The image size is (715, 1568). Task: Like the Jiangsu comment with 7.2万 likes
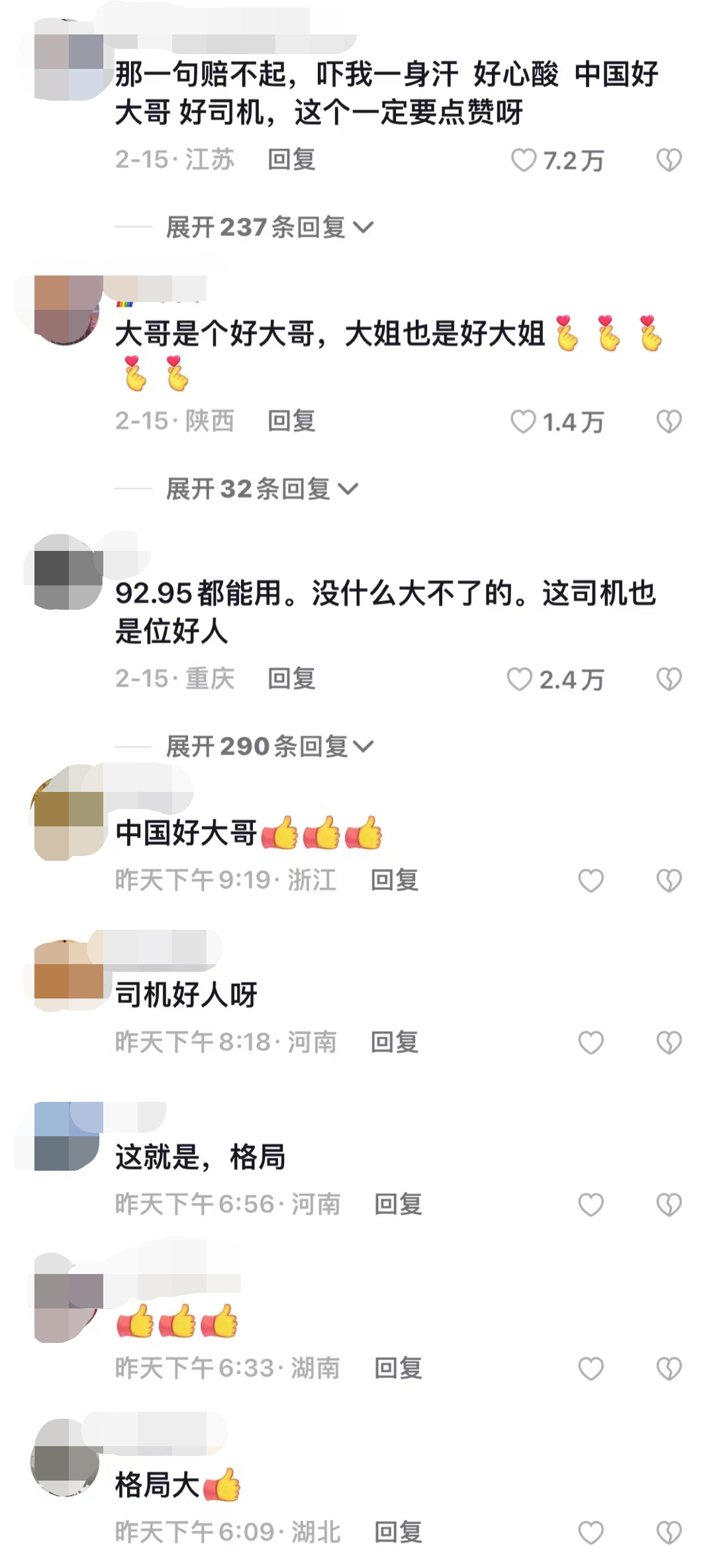tap(524, 160)
